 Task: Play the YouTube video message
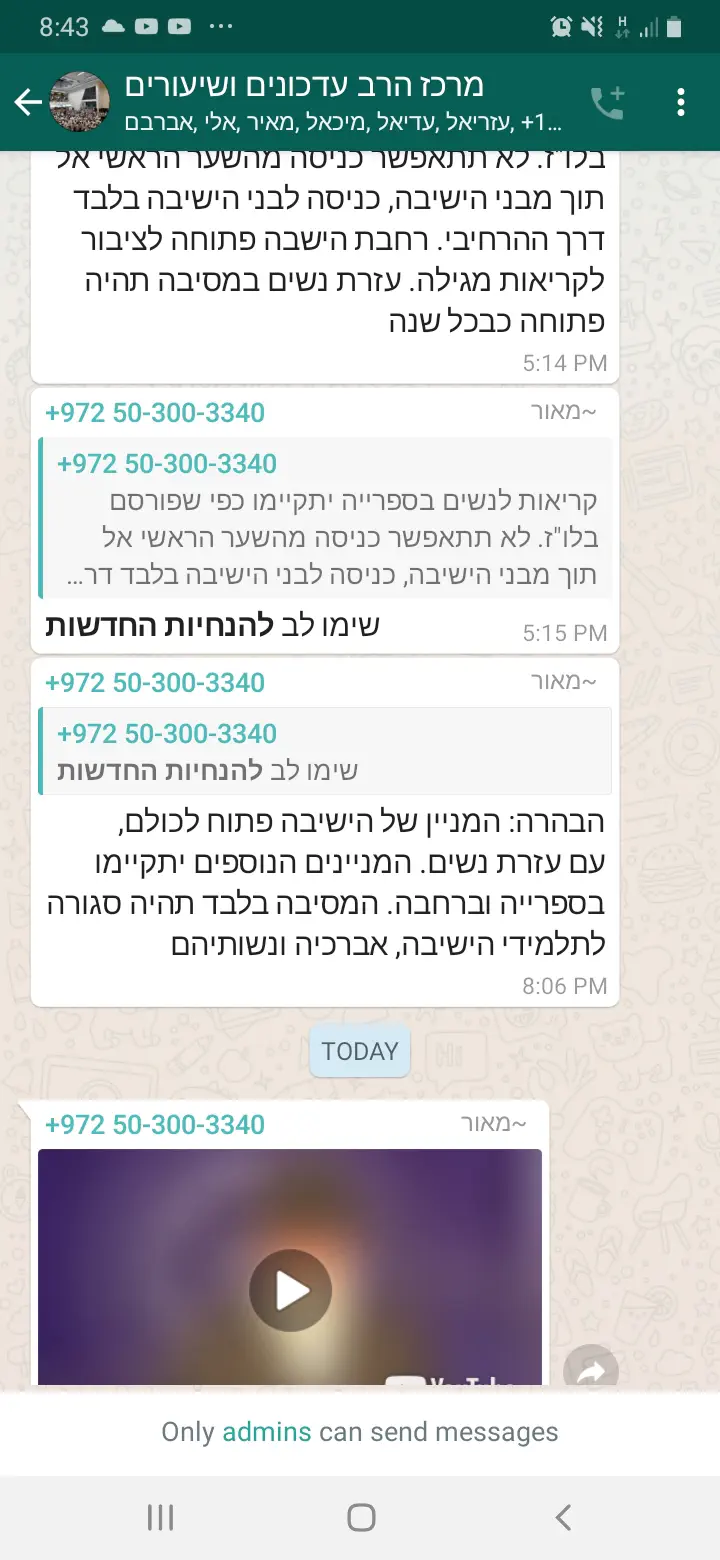coord(290,1290)
